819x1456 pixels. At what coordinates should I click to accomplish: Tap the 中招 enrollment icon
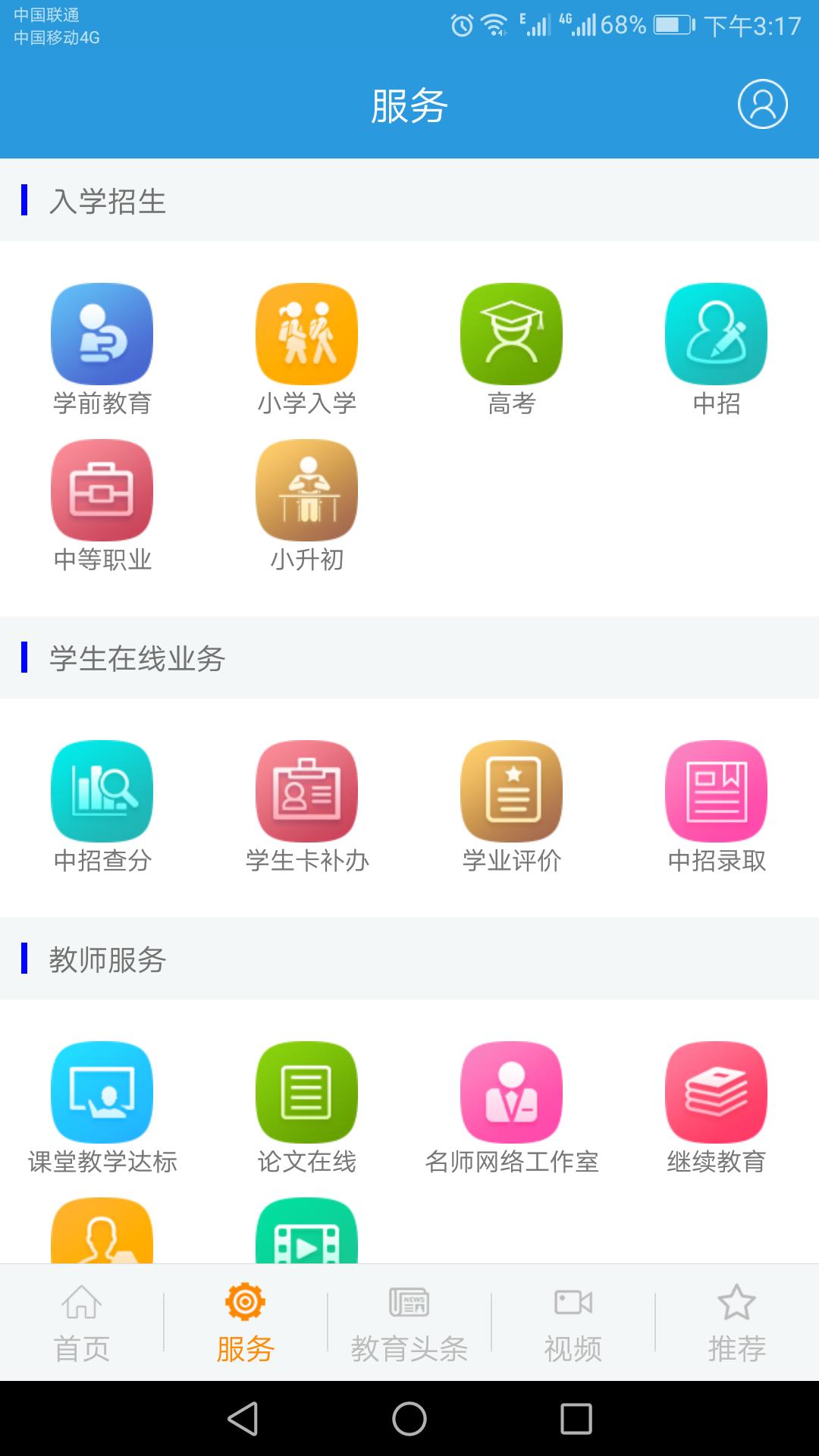[x=716, y=334]
